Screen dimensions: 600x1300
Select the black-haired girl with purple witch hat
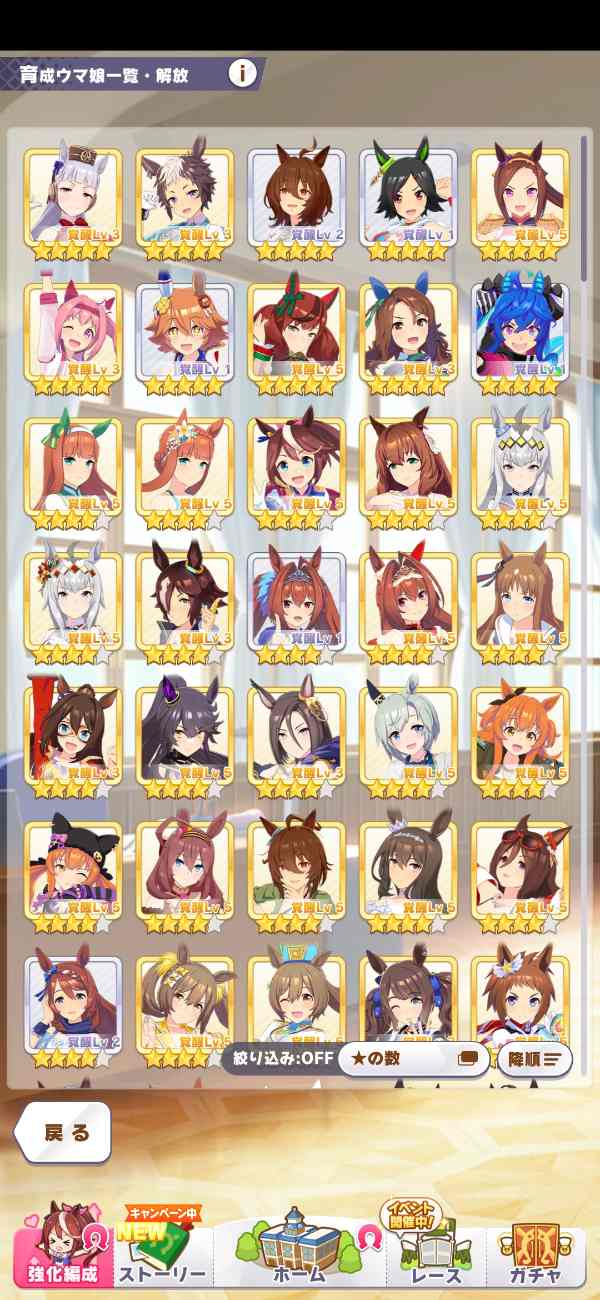(x=185, y=736)
